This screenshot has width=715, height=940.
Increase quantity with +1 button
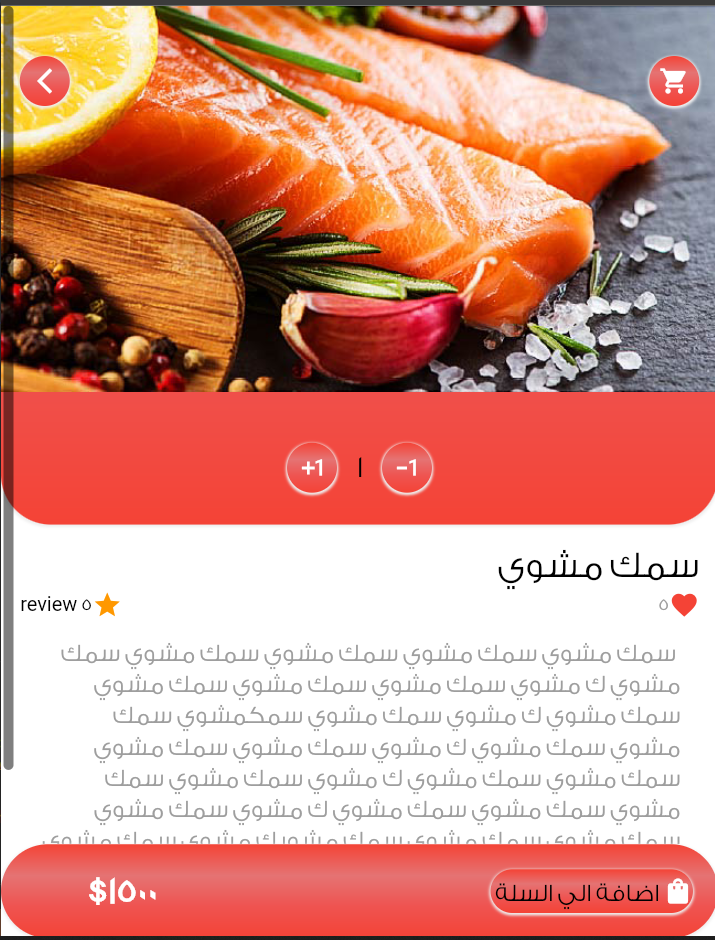click(312, 468)
